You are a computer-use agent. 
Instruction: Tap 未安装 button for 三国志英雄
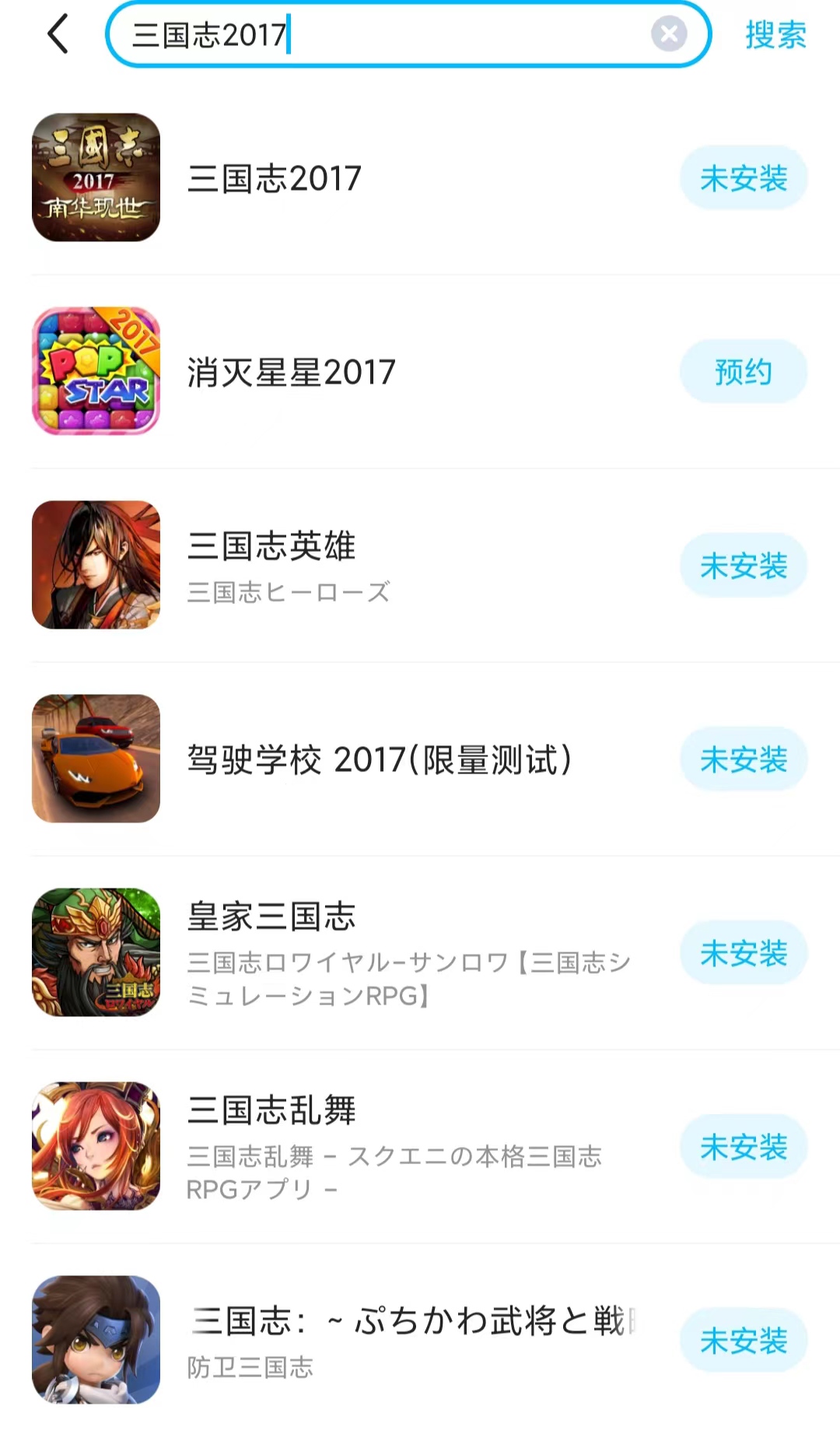744,566
